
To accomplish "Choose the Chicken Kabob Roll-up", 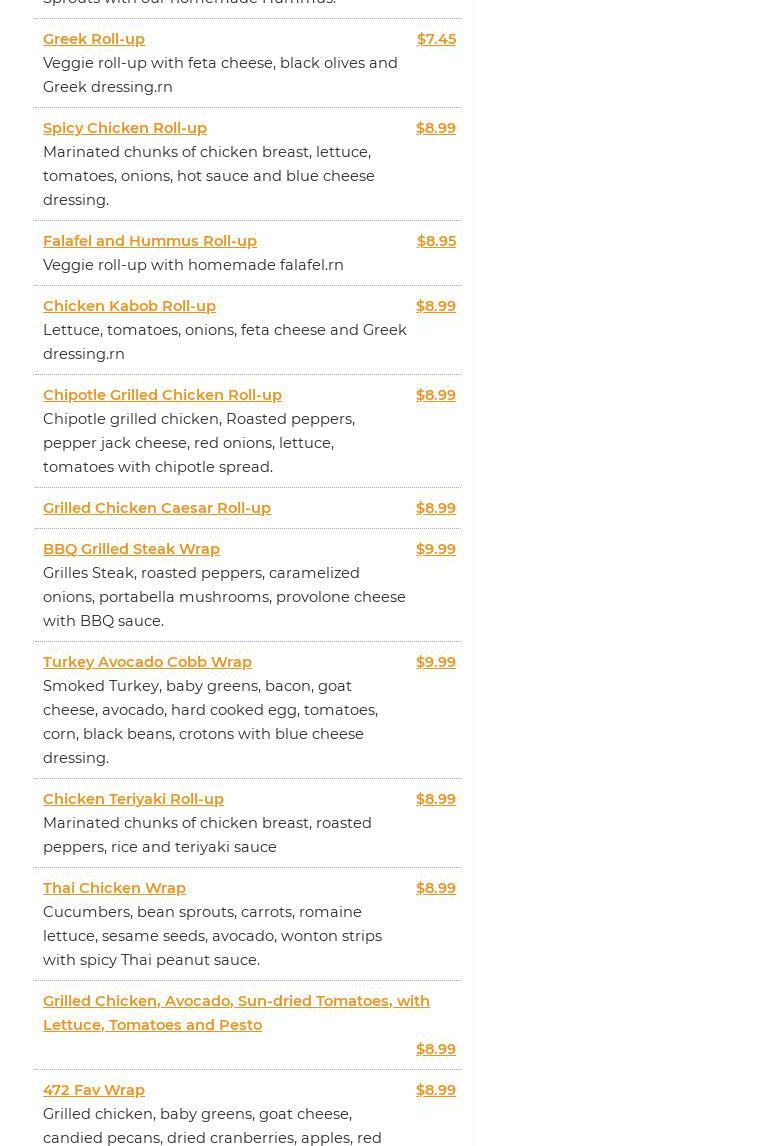I will 129,306.
